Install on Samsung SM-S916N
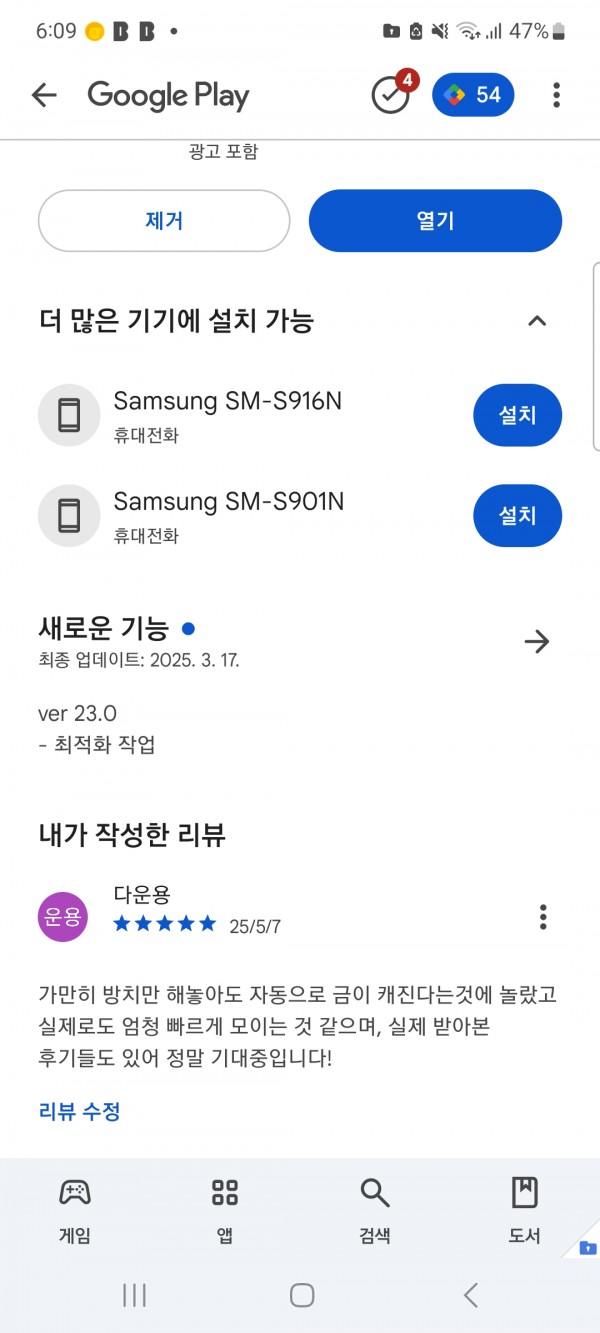The image size is (600, 1333). point(517,415)
